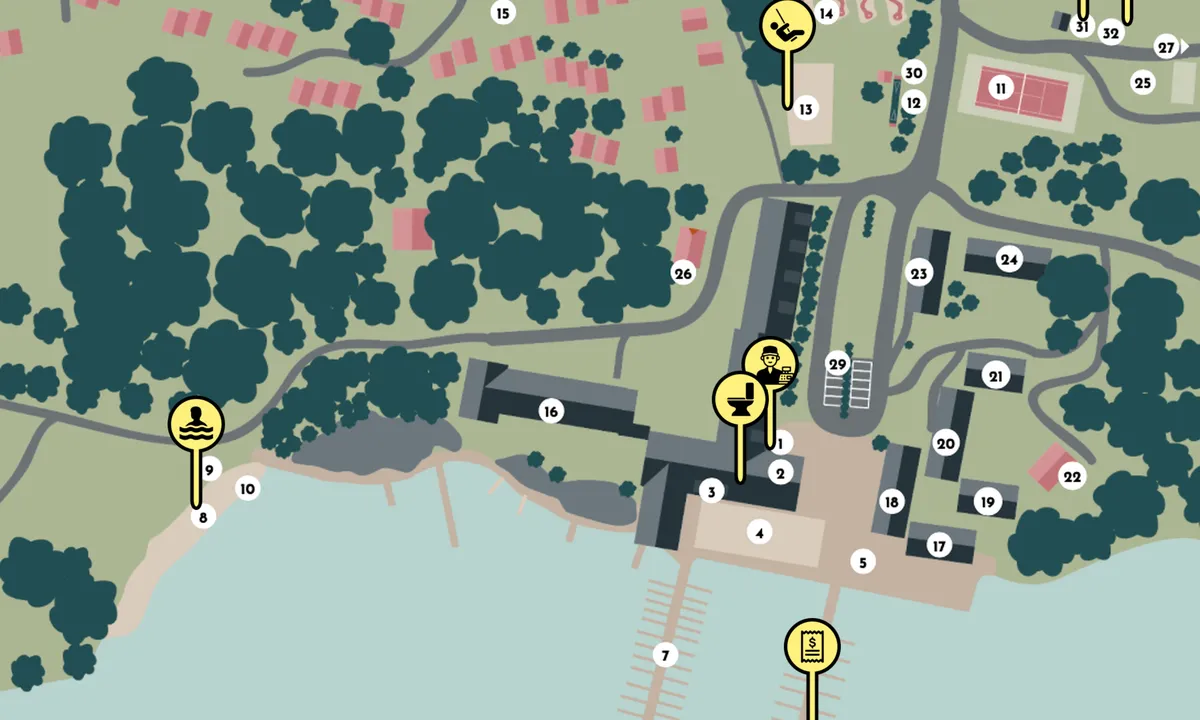Select the harbor master cashier pin

coord(771,364)
